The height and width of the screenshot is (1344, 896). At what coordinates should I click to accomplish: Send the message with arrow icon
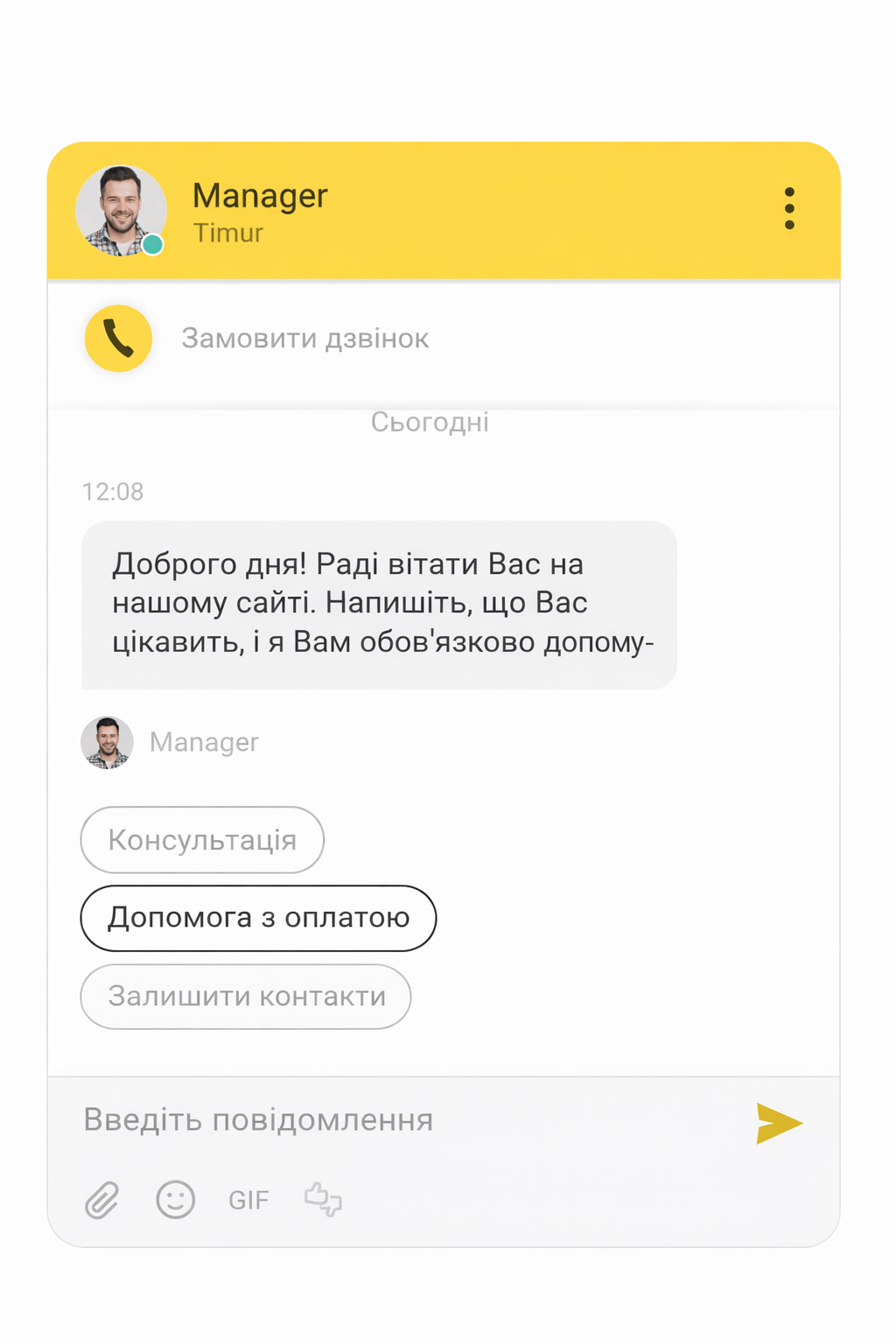[x=778, y=1123]
